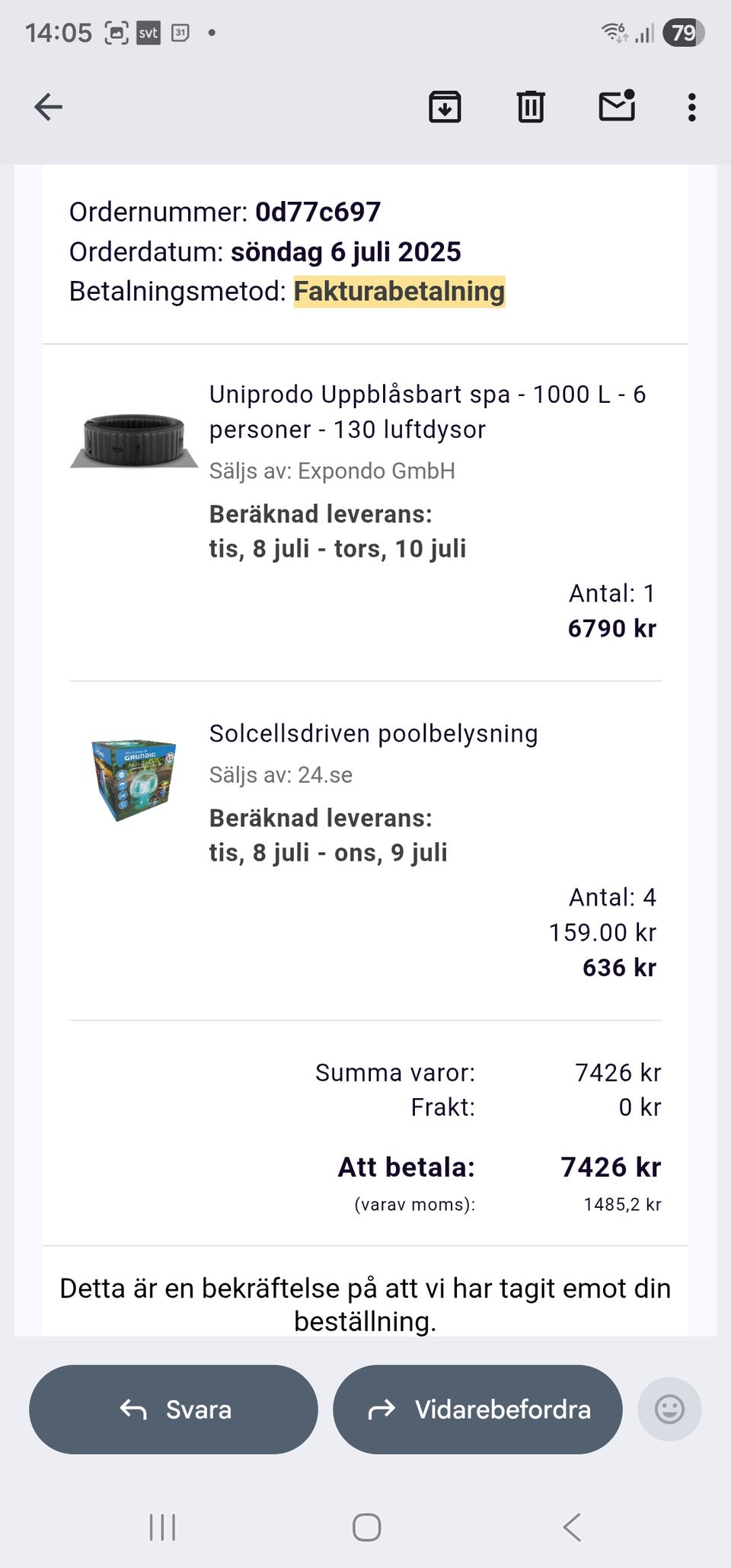This screenshot has height=1568, width=731.
Task: Tap the smiley reaction icon near Vidarebefordra
Action: [669, 1410]
